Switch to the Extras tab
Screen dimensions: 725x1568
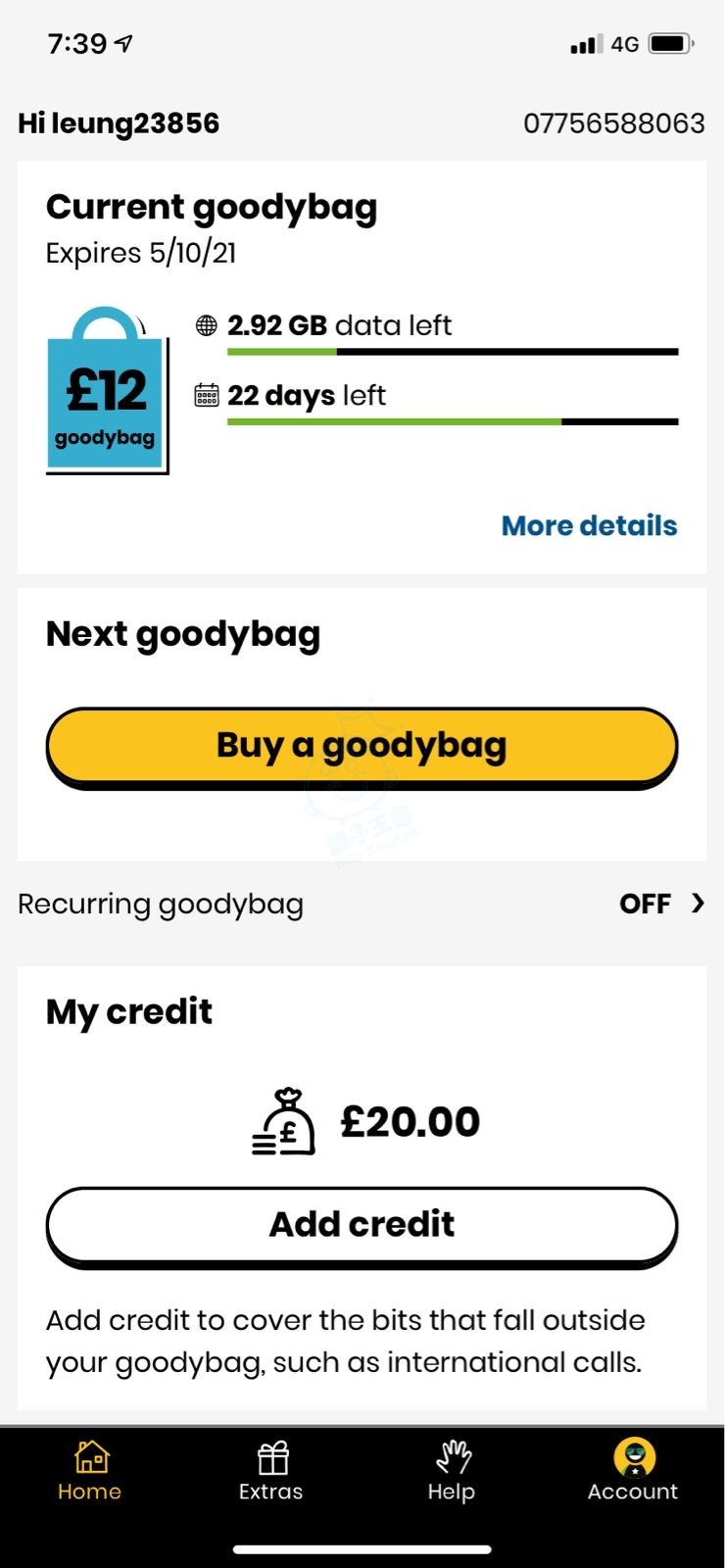click(271, 1471)
